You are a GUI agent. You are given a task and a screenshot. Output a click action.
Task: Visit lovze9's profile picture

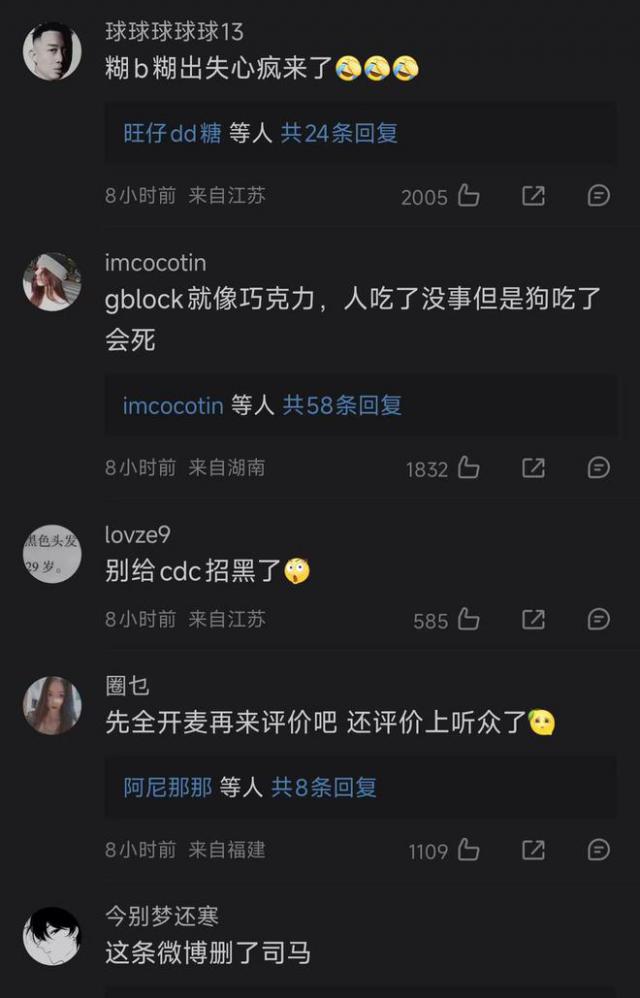coord(52,553)
